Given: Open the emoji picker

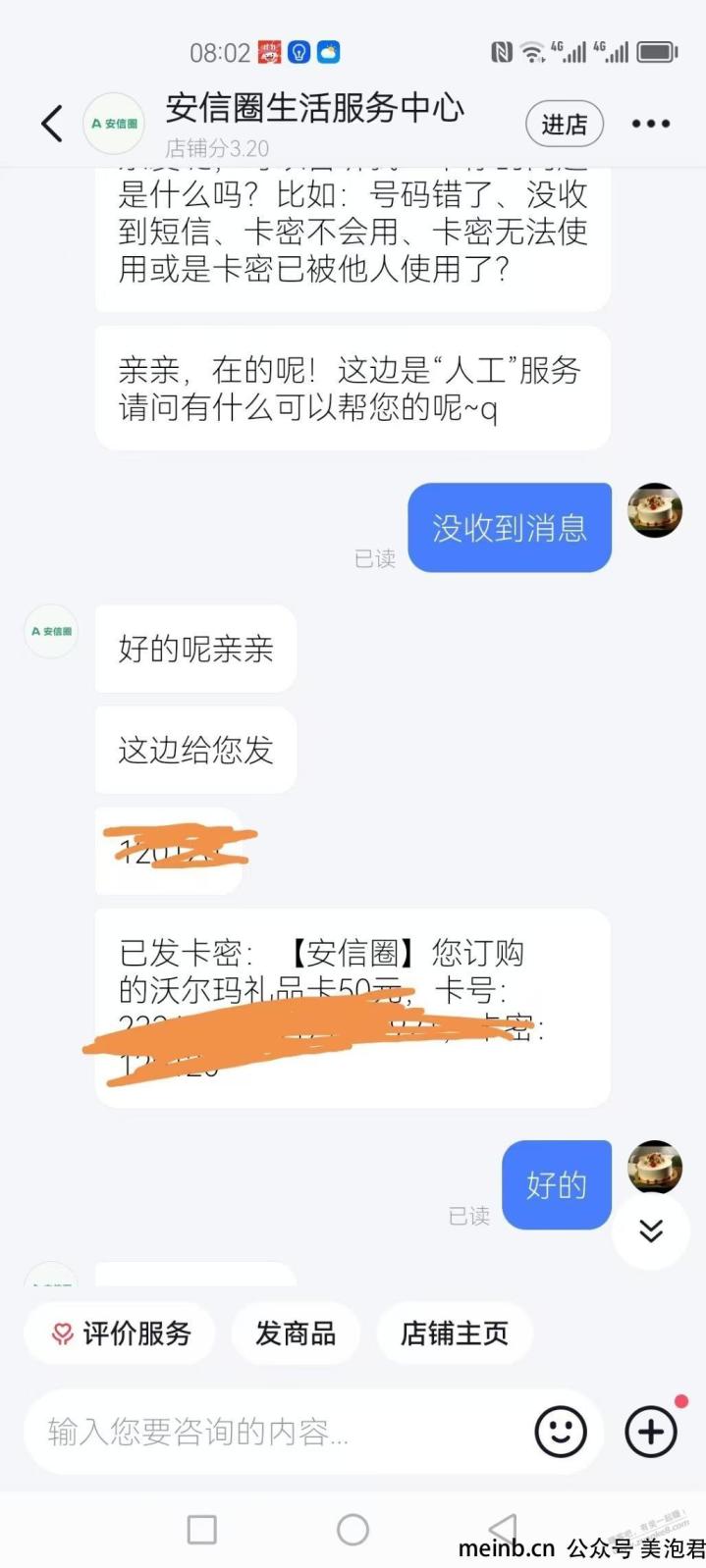Looking at the screenshot, I should [561, 1433].
